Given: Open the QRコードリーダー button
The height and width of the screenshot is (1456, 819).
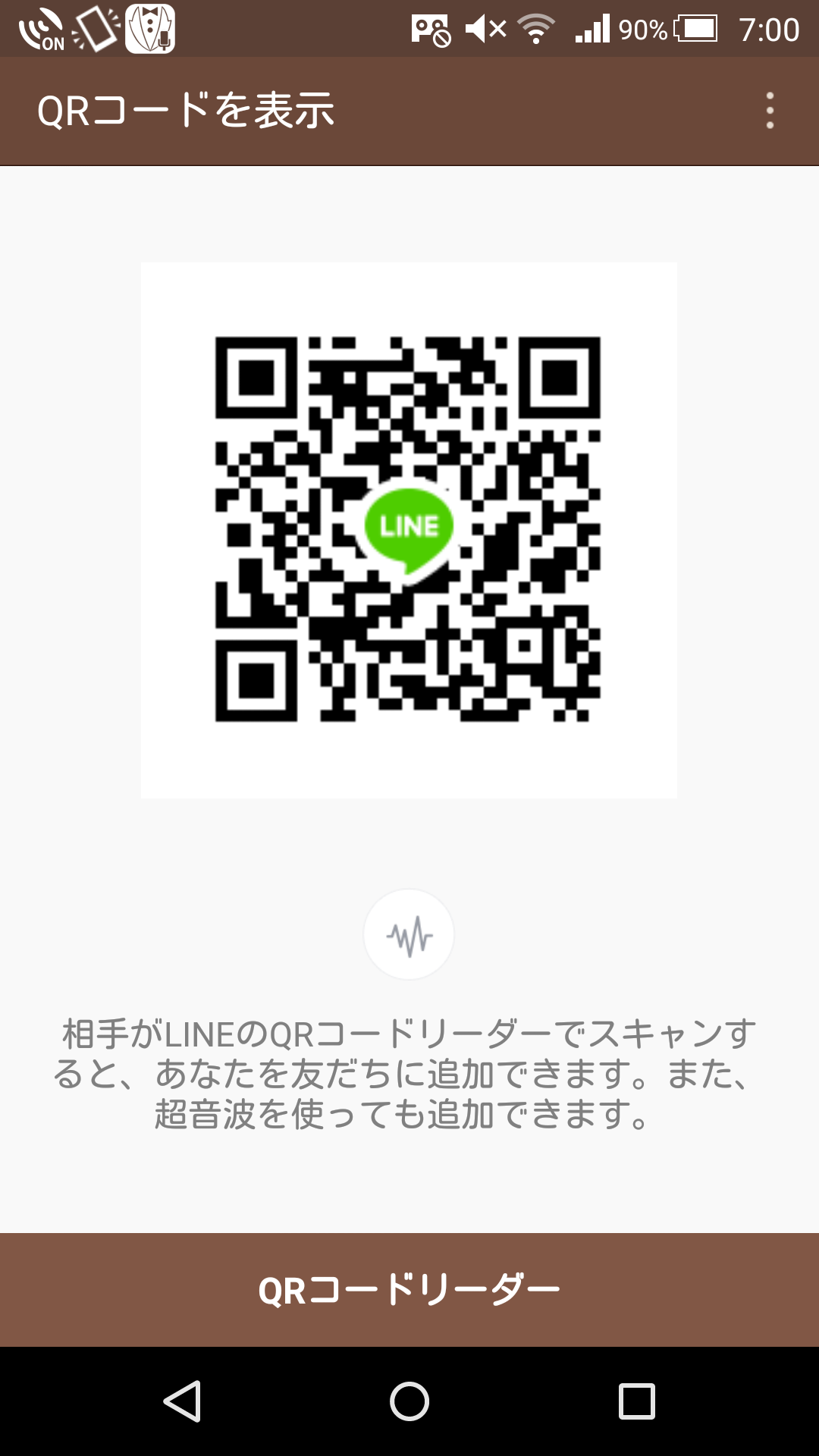Looking at the screenshot, I should (x=409, y=1289).
